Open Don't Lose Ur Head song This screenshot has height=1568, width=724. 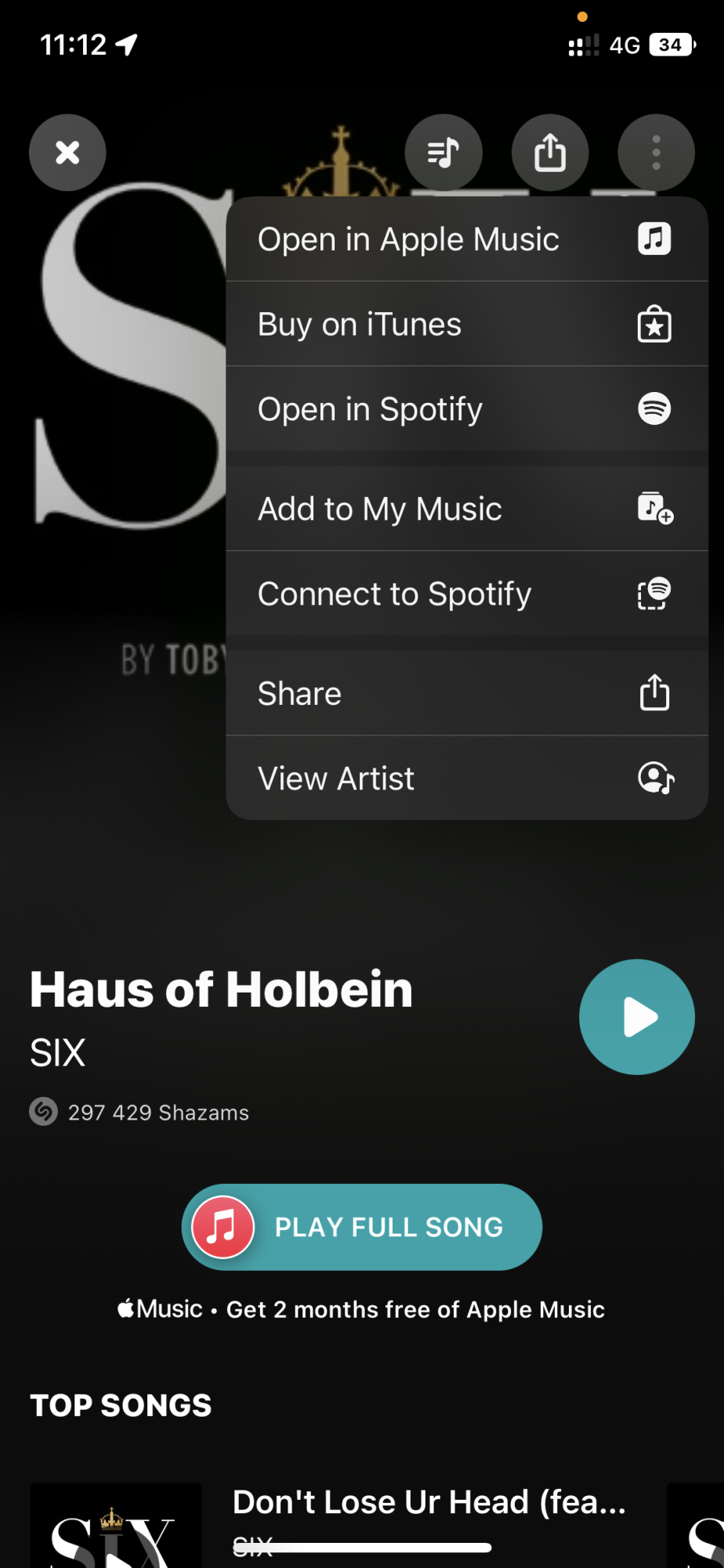pos(428,1503)
